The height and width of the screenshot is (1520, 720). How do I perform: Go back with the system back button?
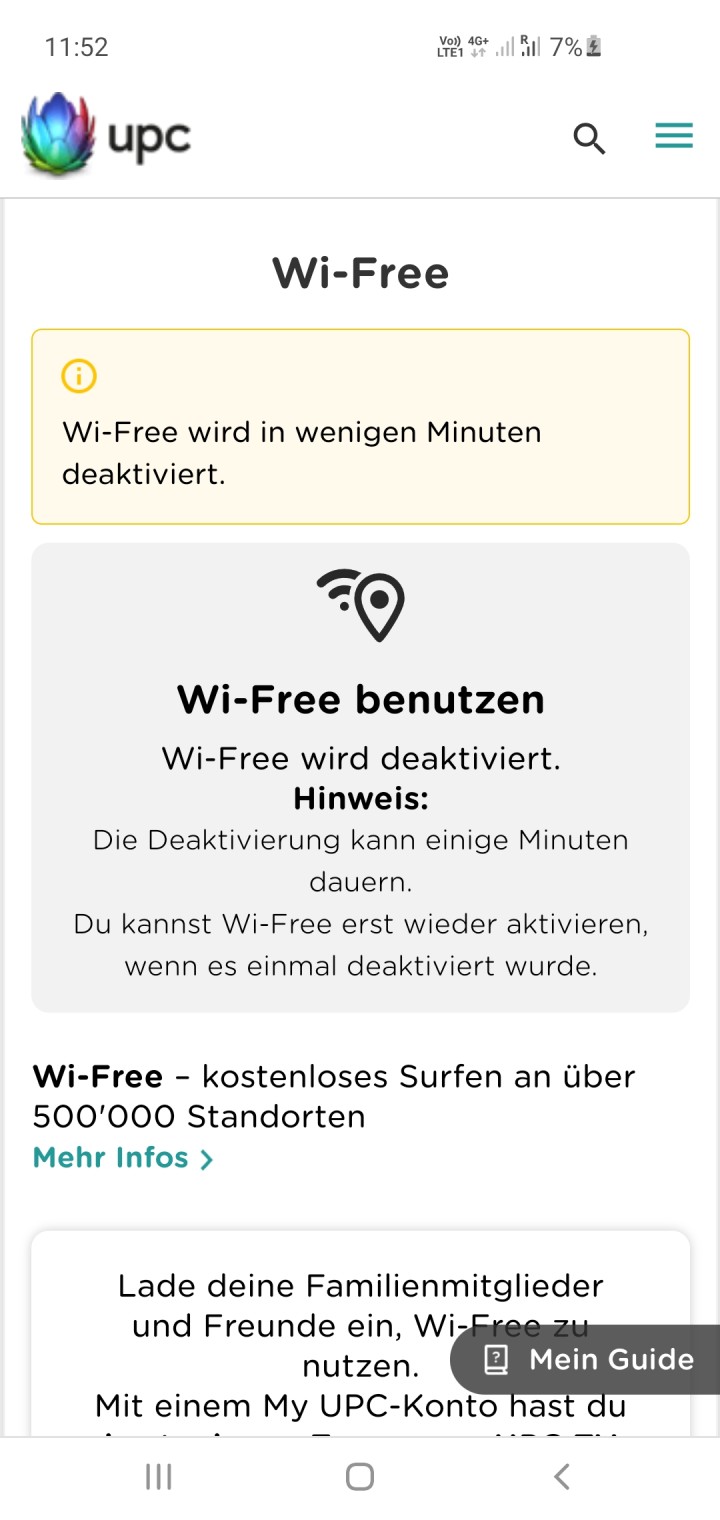pyautogui.click(x=562, y=1476)
